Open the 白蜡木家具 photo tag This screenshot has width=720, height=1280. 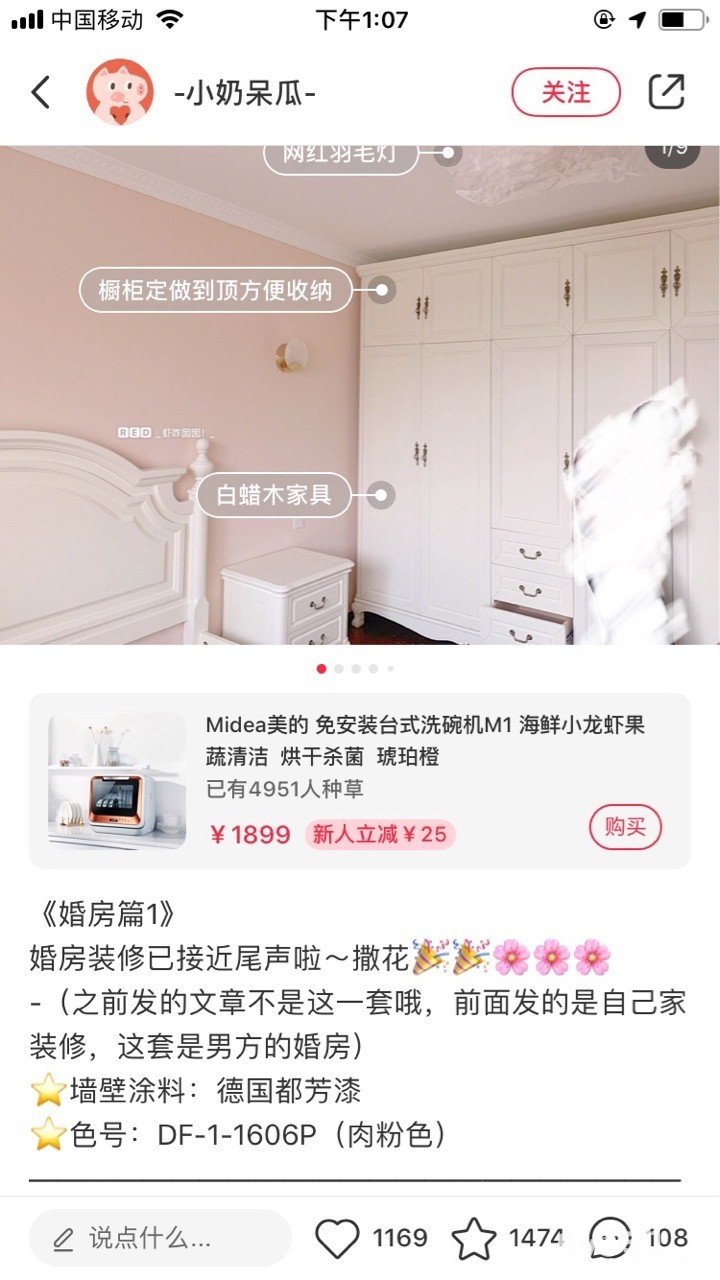274,495
